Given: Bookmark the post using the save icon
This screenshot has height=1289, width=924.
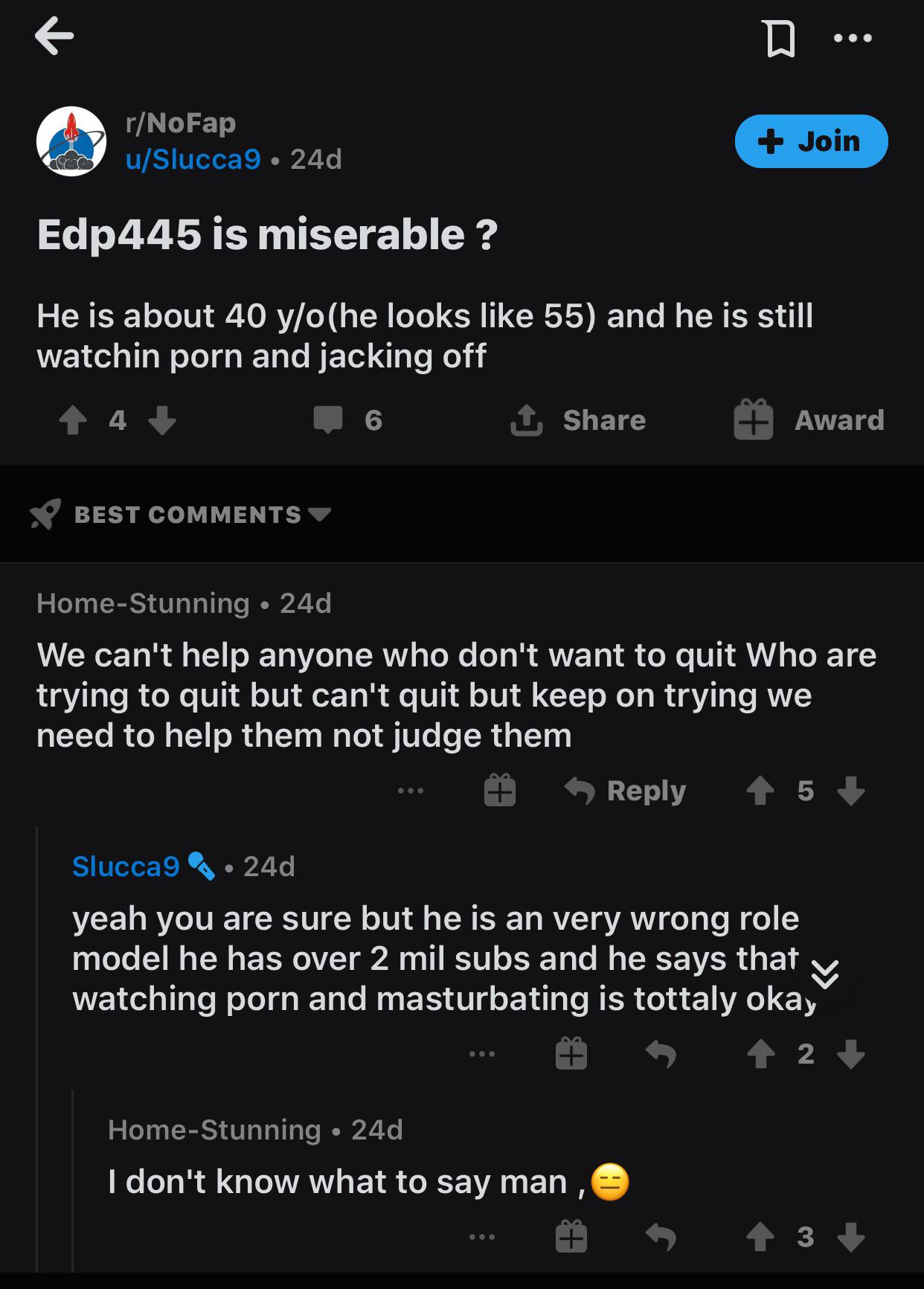Looking at the screenshot, I should click(778, 39).
